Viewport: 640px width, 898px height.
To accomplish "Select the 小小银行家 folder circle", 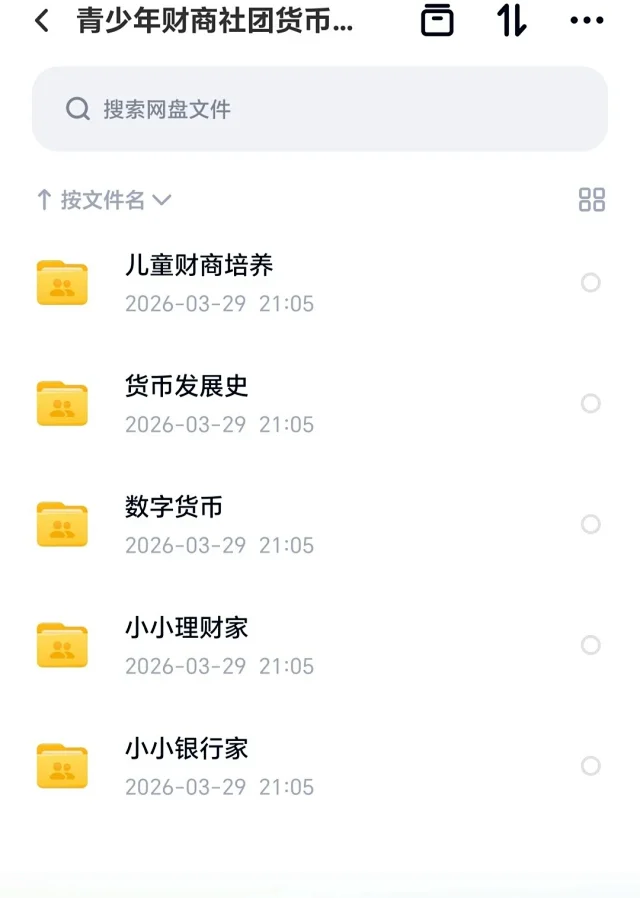I will [591, 766].
